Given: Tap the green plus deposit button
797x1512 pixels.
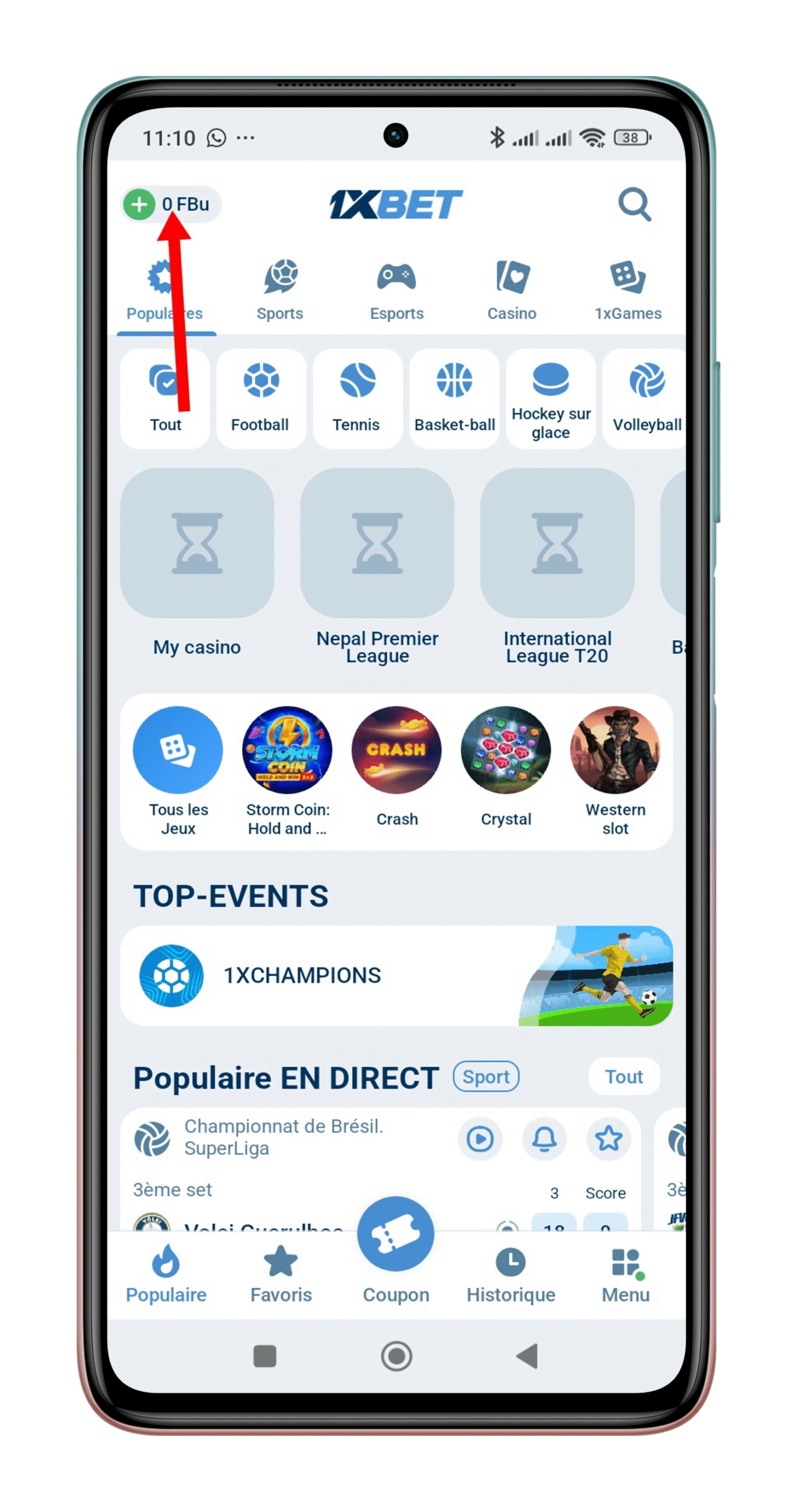Looking at the screenshot, I should (138, 204).
